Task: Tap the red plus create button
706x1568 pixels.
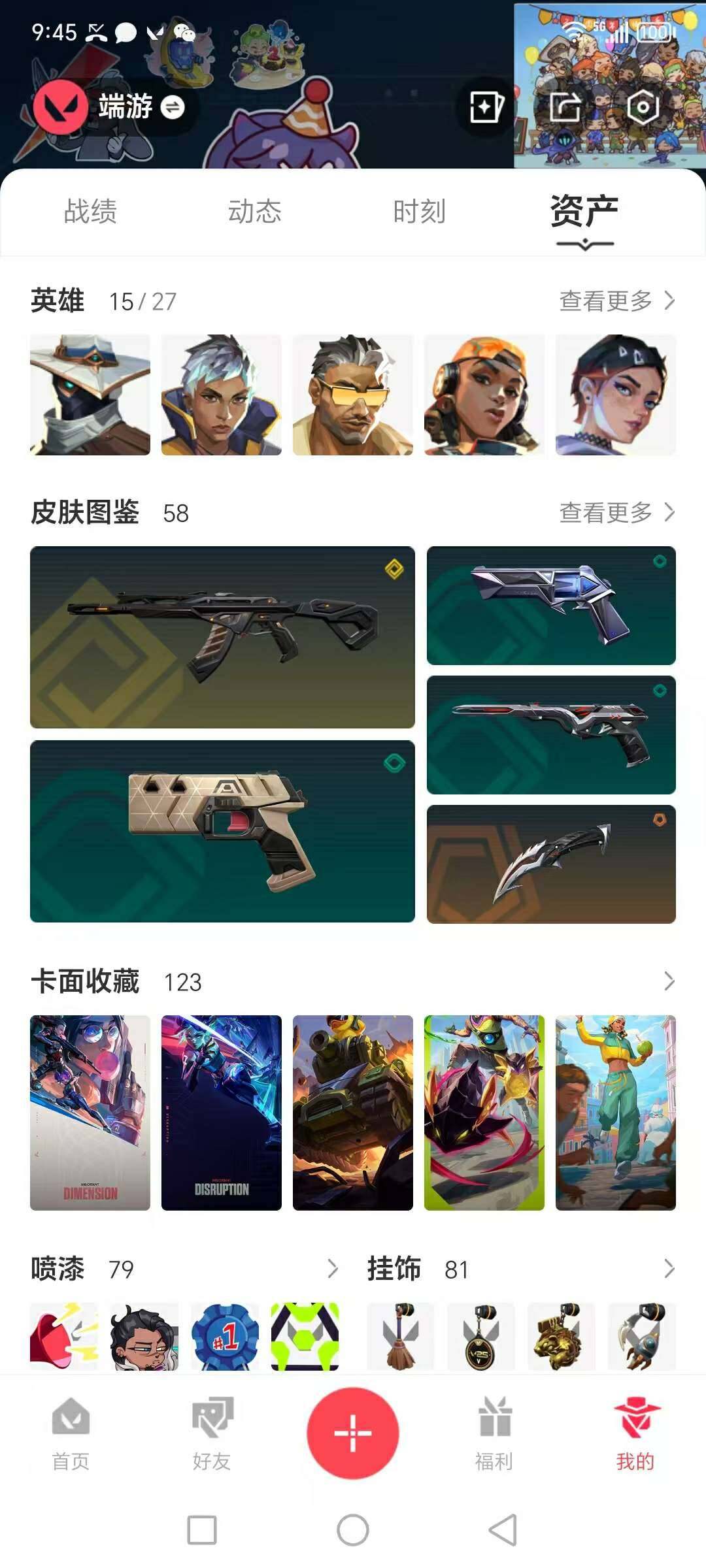Action: 353,1433
